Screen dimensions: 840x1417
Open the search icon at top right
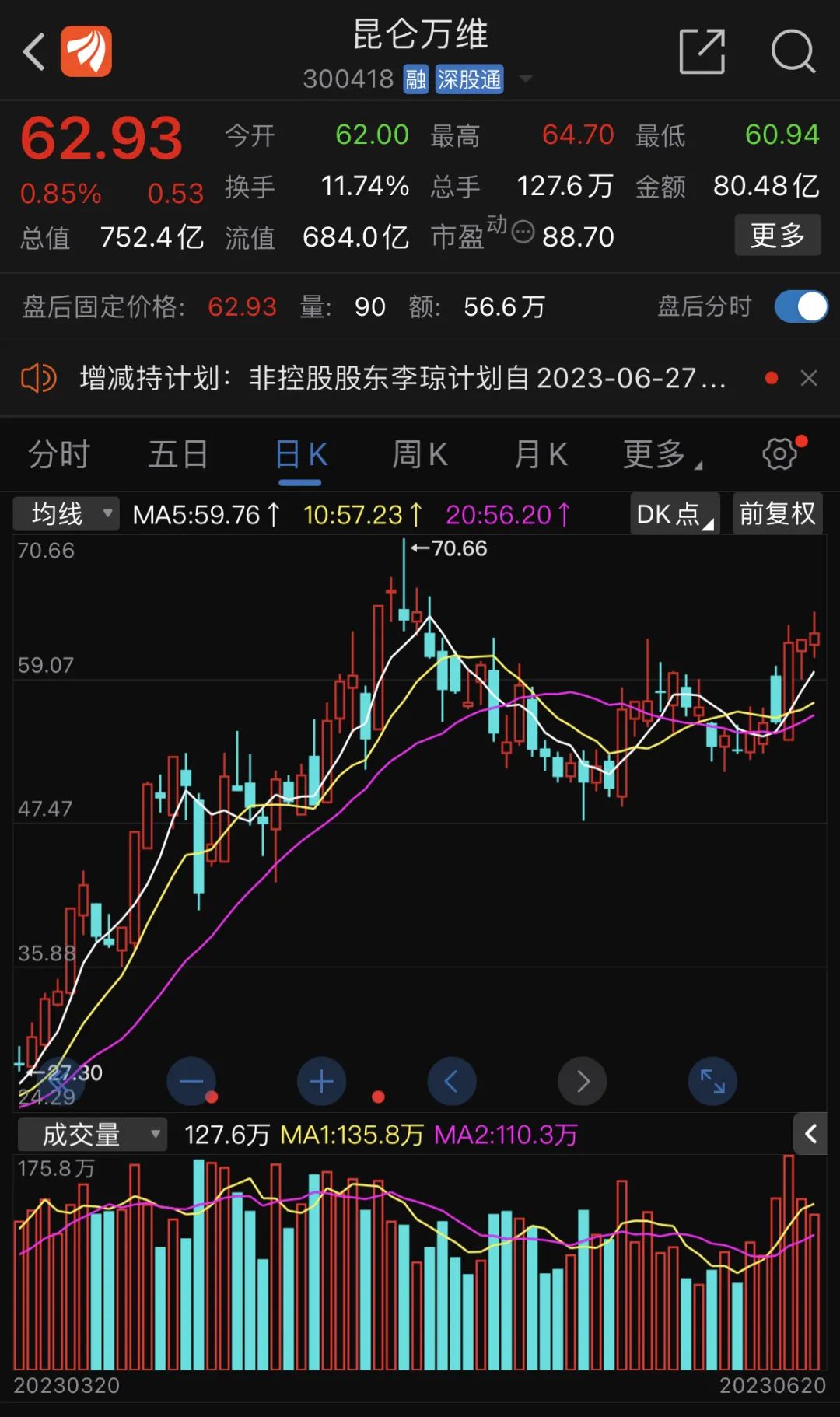point(793,52)
